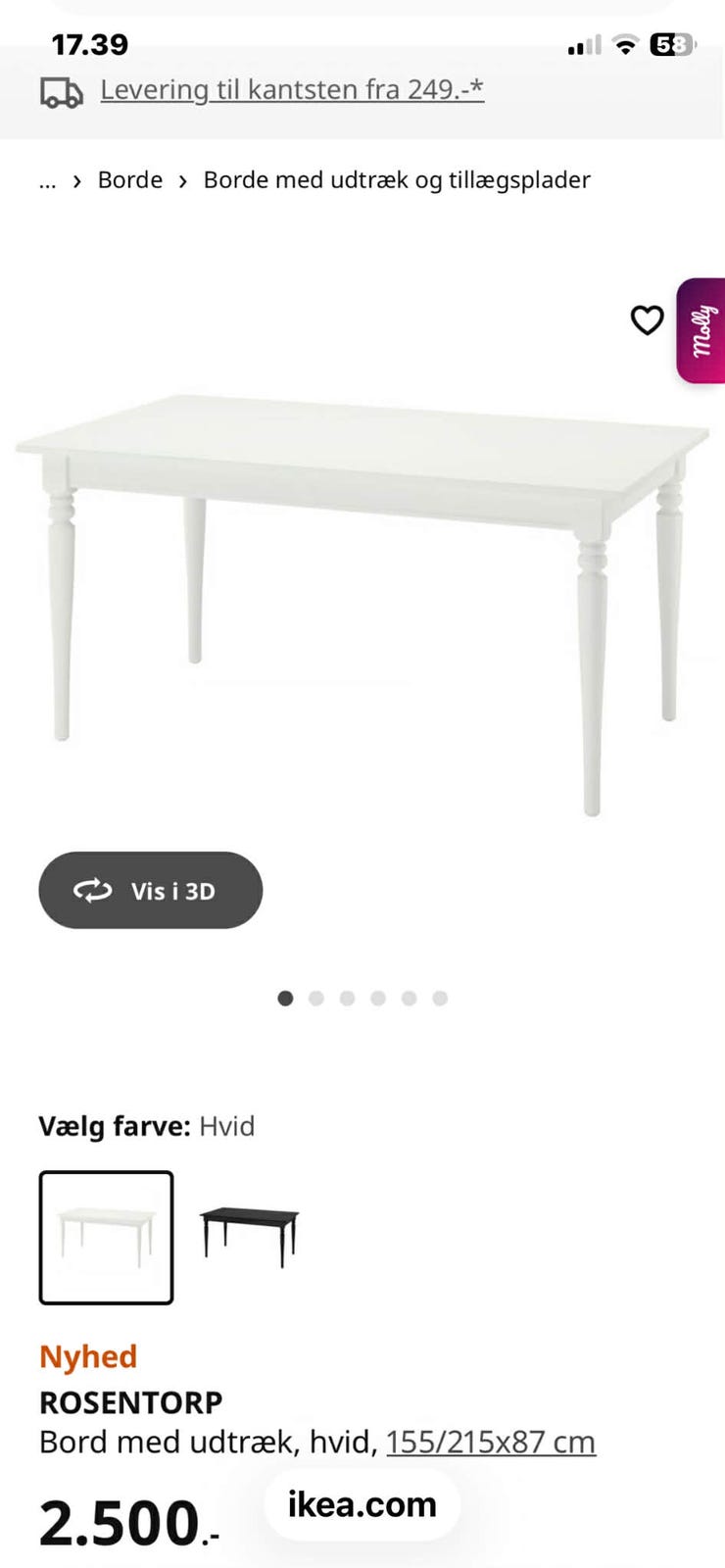
Task: Select the Hvid color swatch
Action: pos(105,1237)
